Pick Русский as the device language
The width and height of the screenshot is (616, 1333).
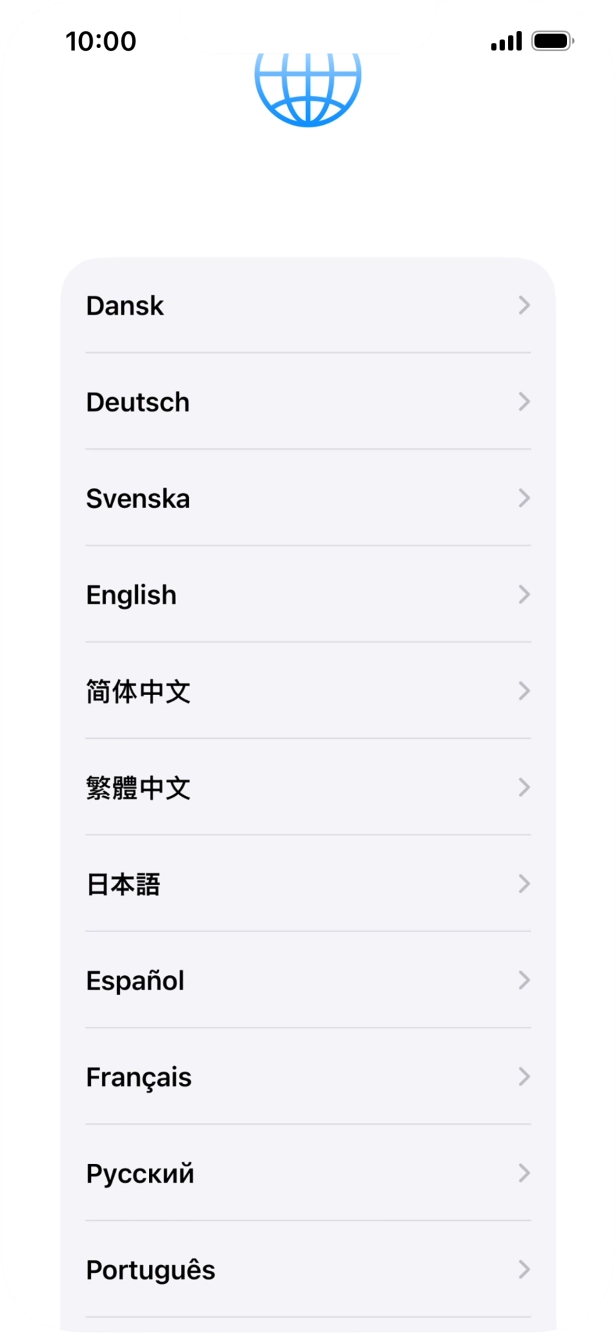click(307, 1174)
